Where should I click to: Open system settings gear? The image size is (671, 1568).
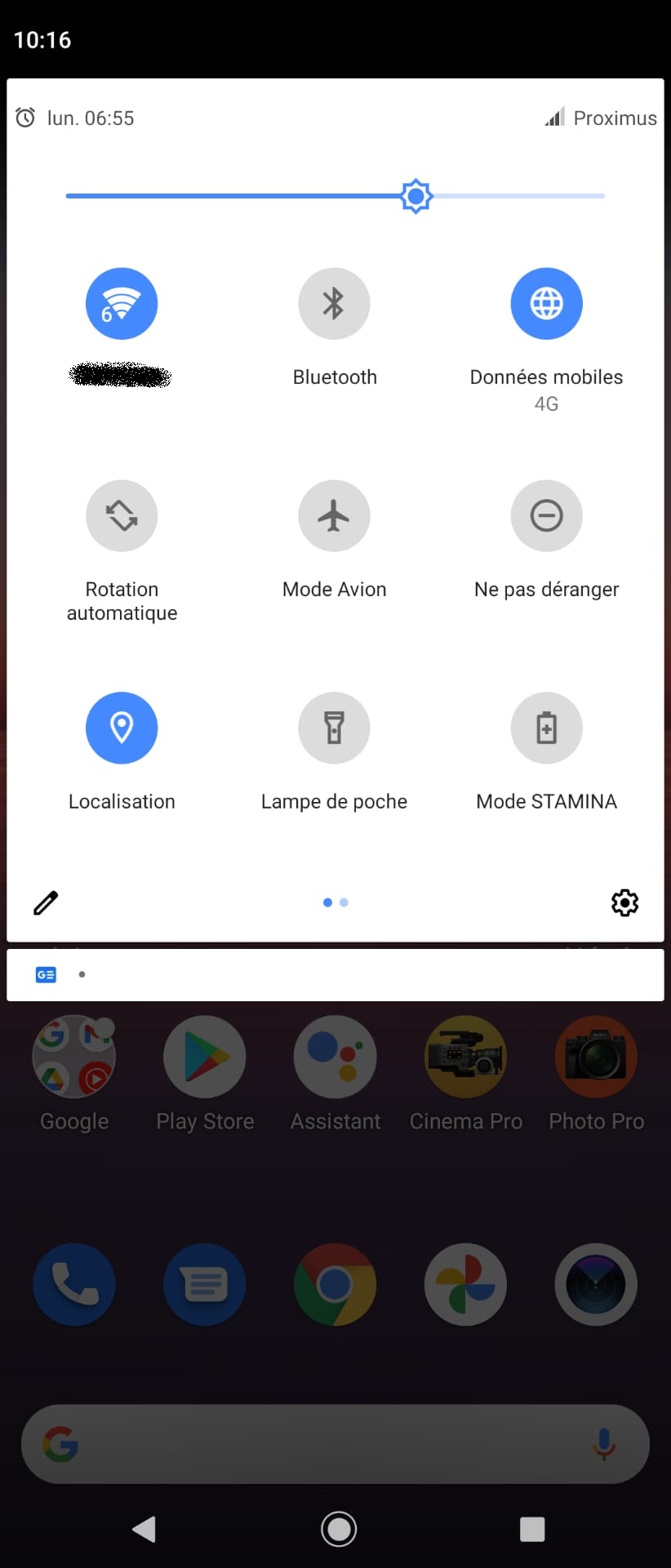624,902
